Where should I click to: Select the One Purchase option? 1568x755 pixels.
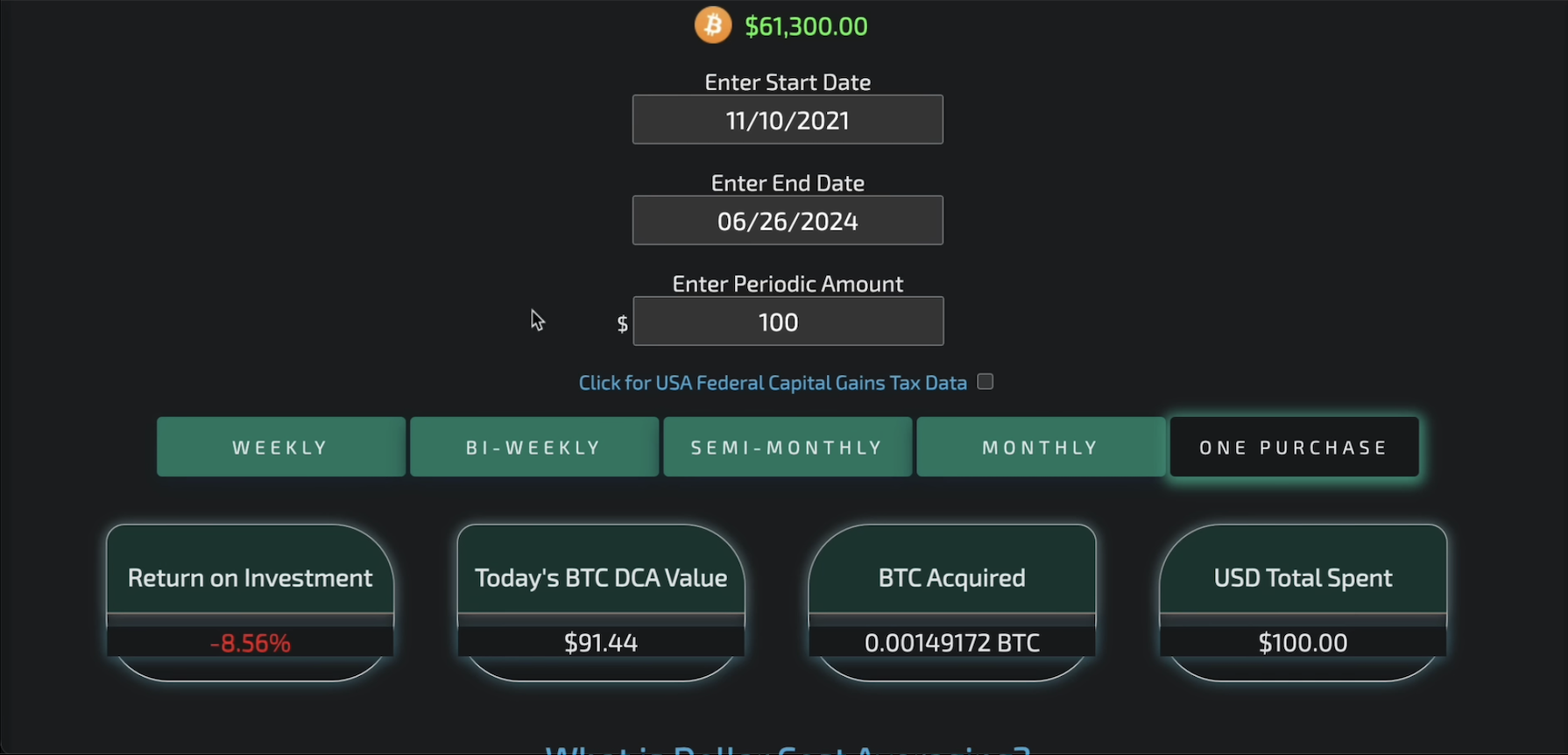tap(1294, 448)
